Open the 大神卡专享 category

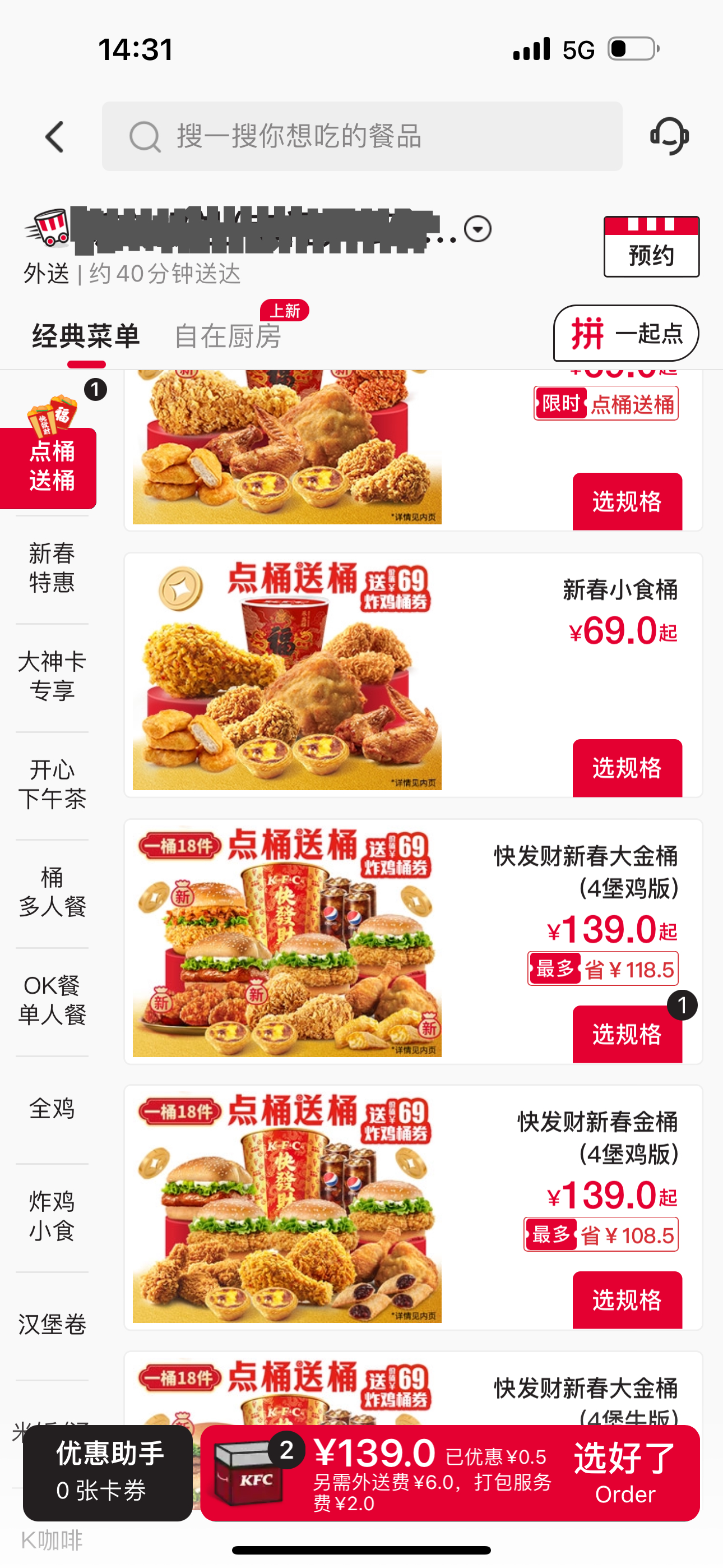click(x=52, y=676)
